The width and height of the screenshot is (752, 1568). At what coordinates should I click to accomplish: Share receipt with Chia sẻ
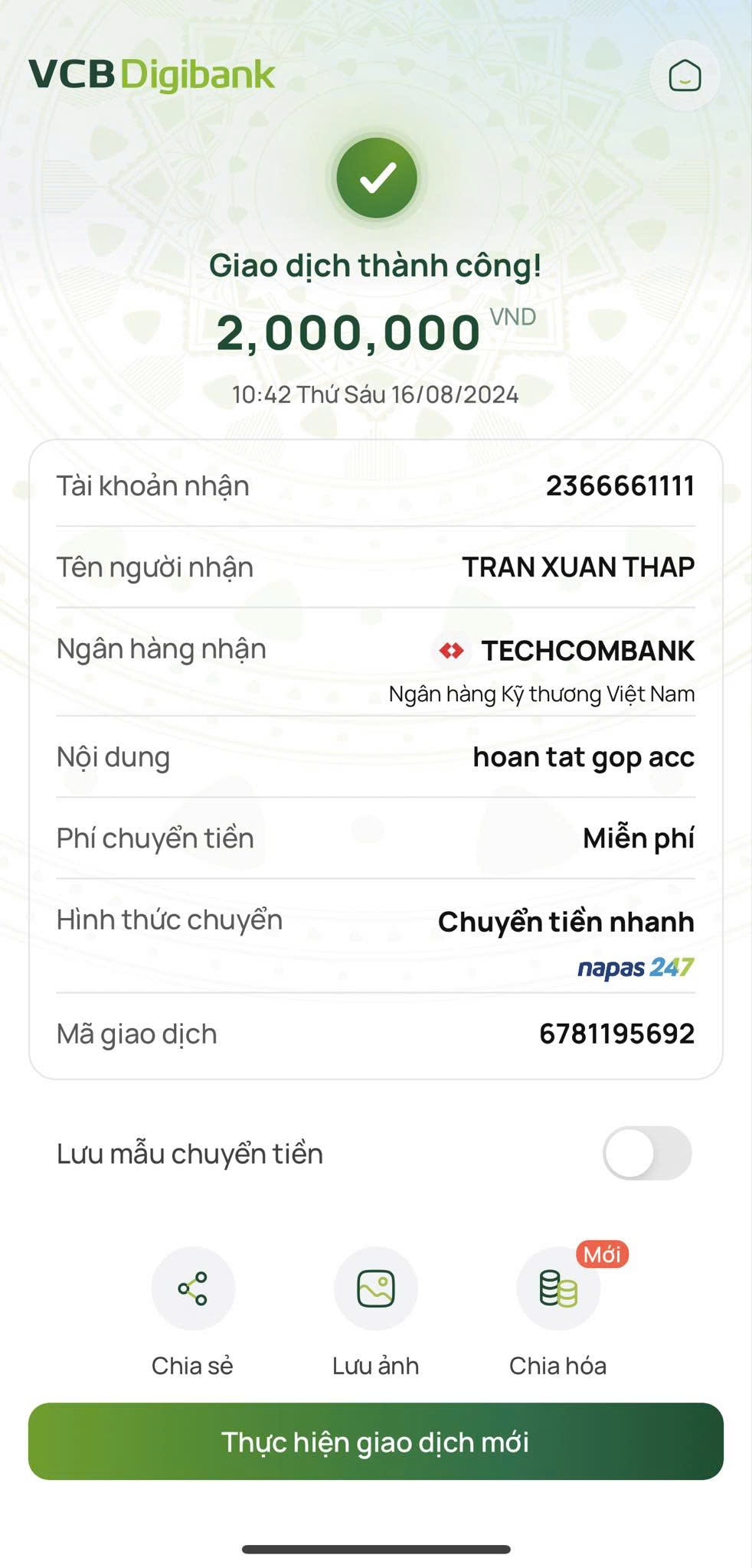[193, 1289]
